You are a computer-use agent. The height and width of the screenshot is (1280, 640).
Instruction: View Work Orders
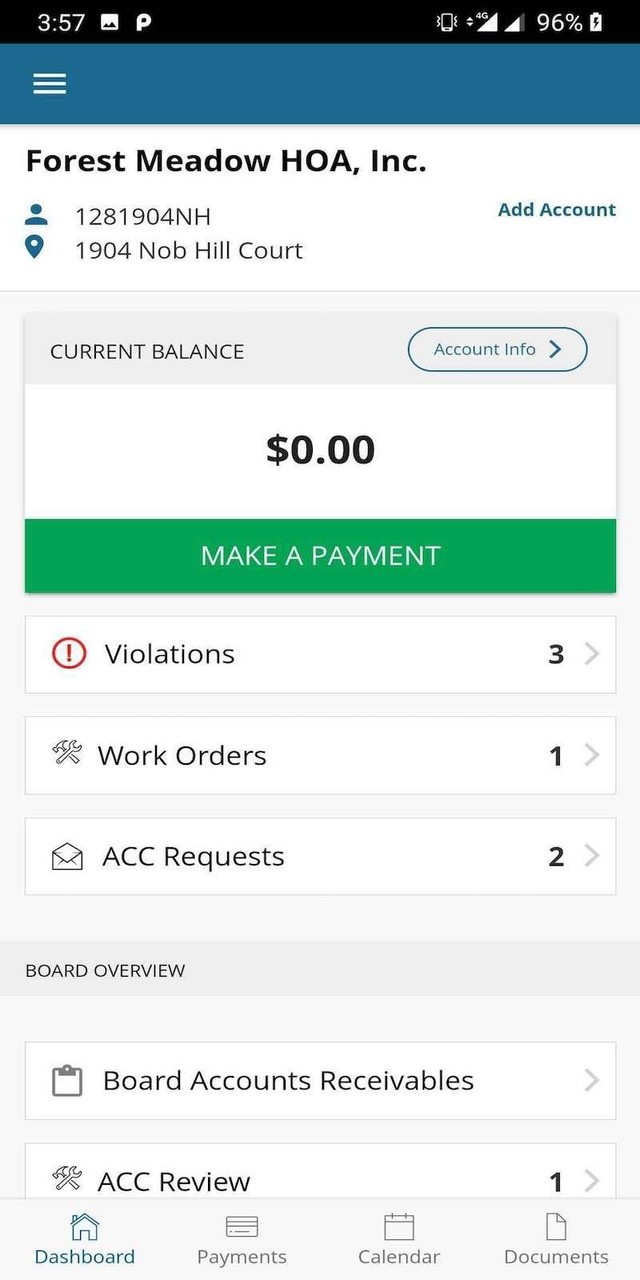[x=320, y=756]
